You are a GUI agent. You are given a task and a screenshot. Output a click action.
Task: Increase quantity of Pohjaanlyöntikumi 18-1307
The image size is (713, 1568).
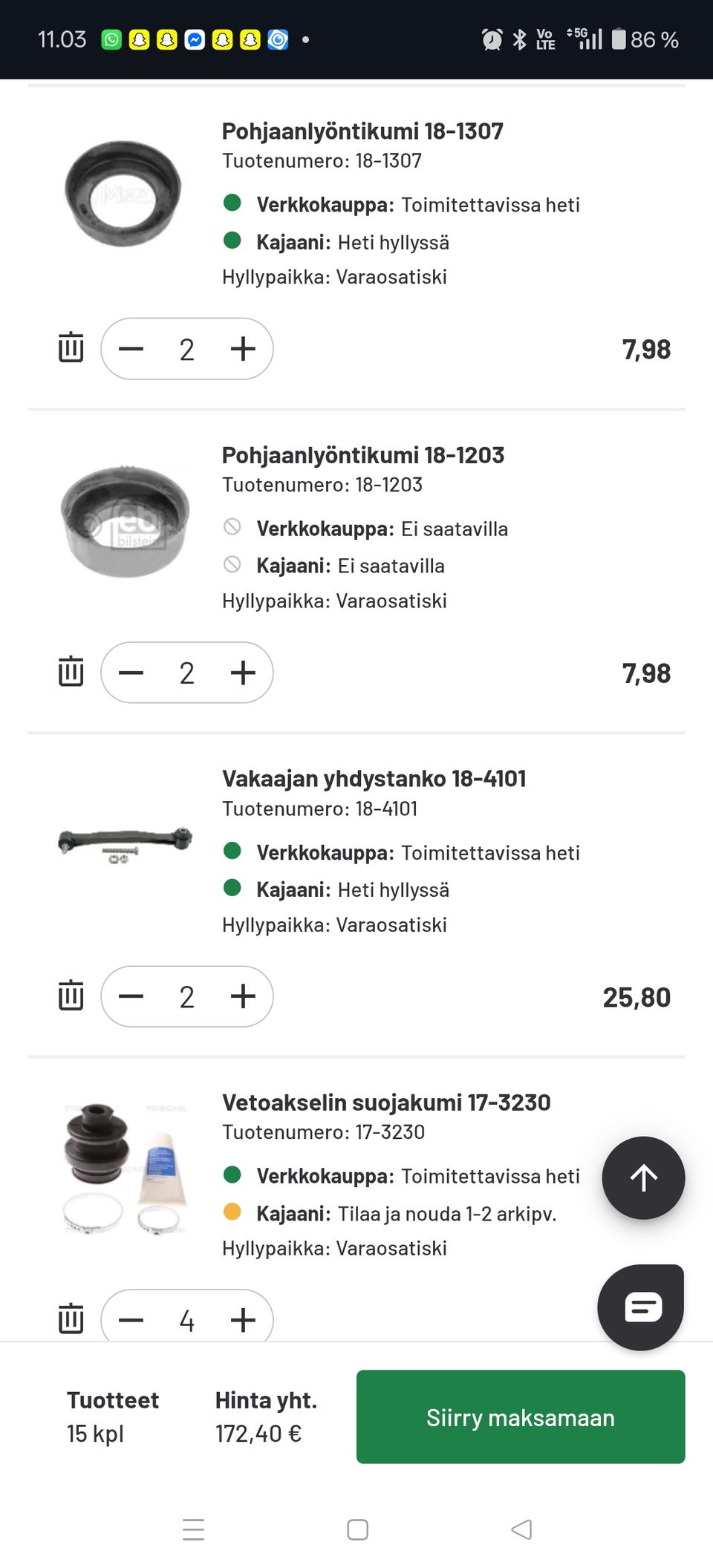242,348
